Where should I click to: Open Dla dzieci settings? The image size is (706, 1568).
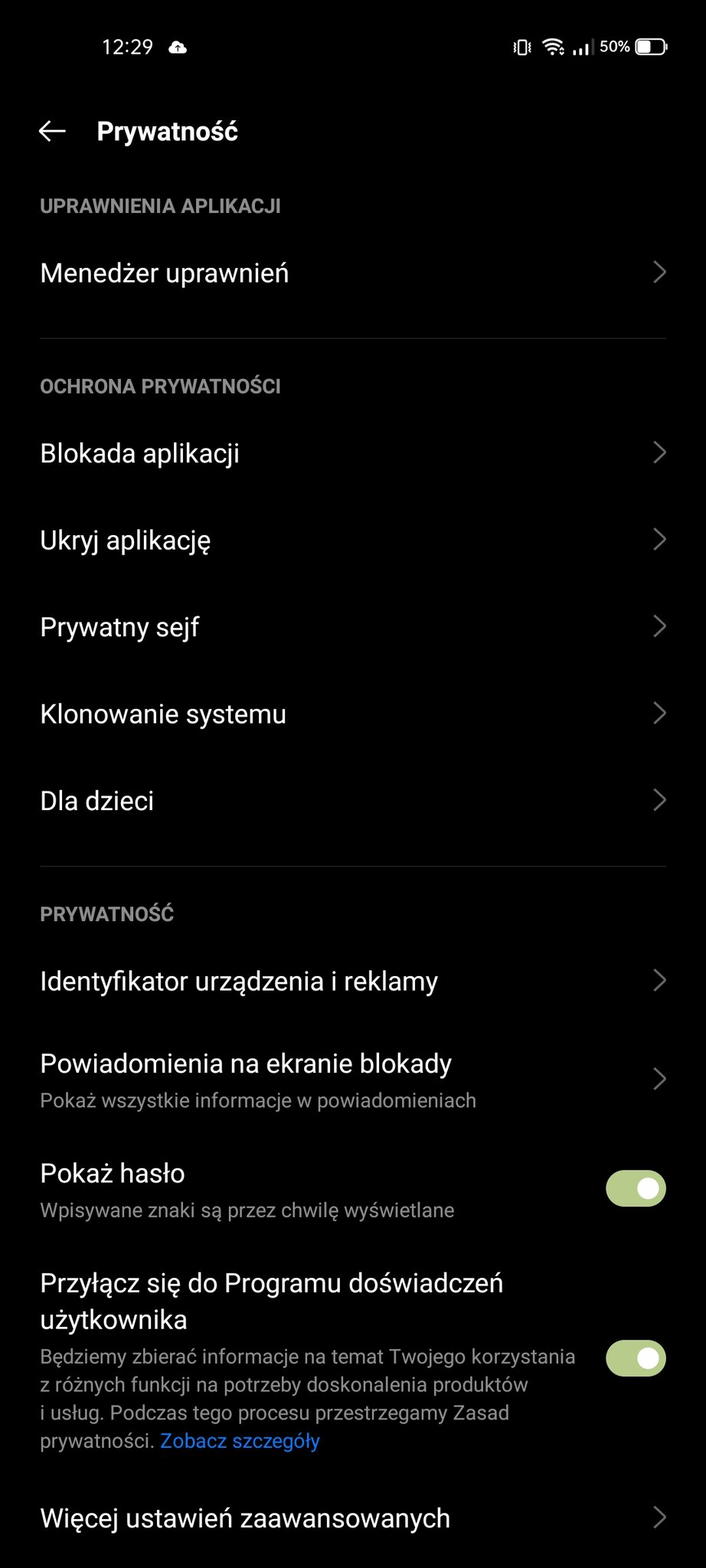coord(353,800)
